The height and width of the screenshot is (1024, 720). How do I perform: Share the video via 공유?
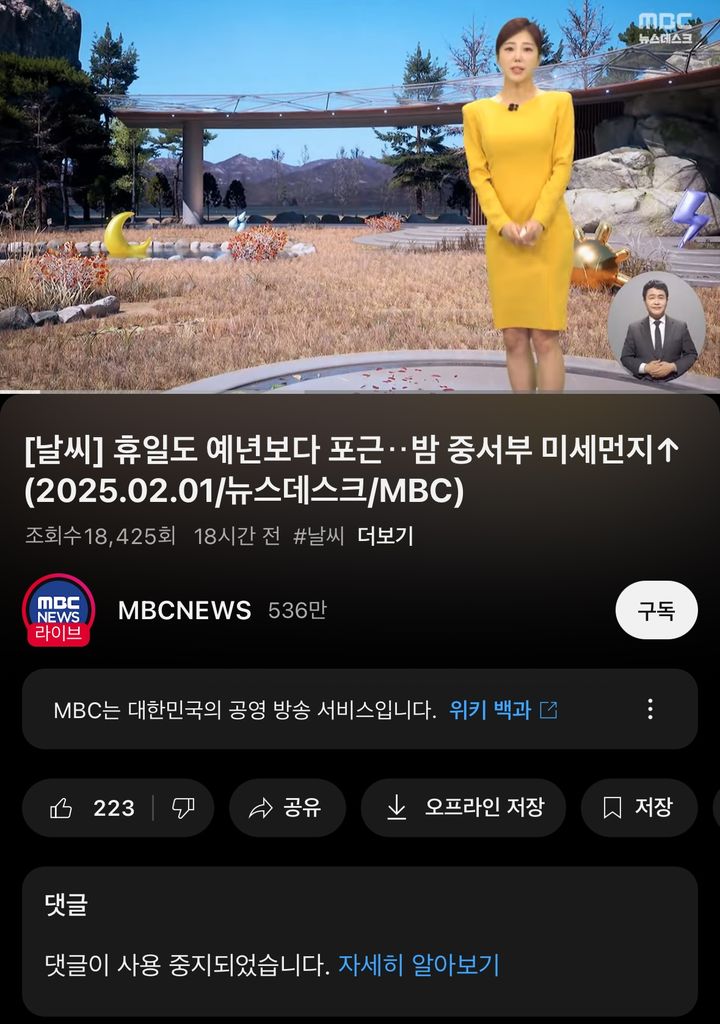(287, 808)
